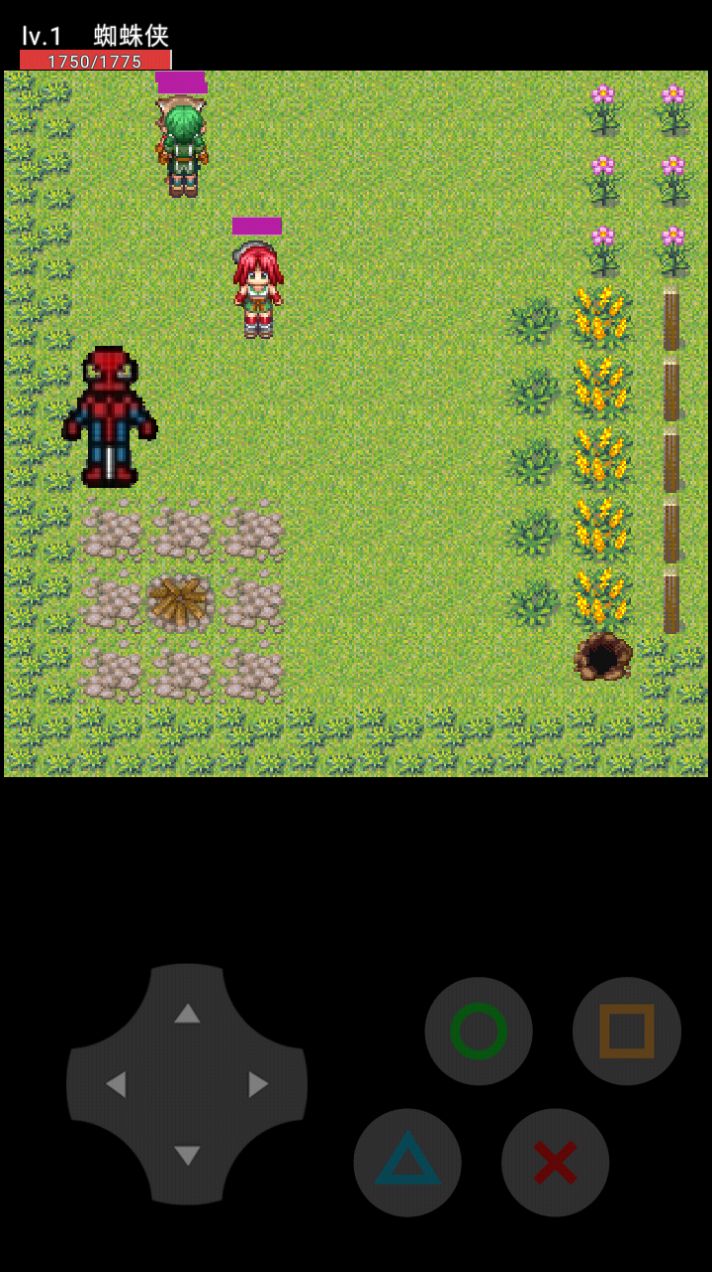The width and height of the screenshot is (712, 1272).
Task: Tap the D-pad down arrow
Action: [x=187, y=1156]
